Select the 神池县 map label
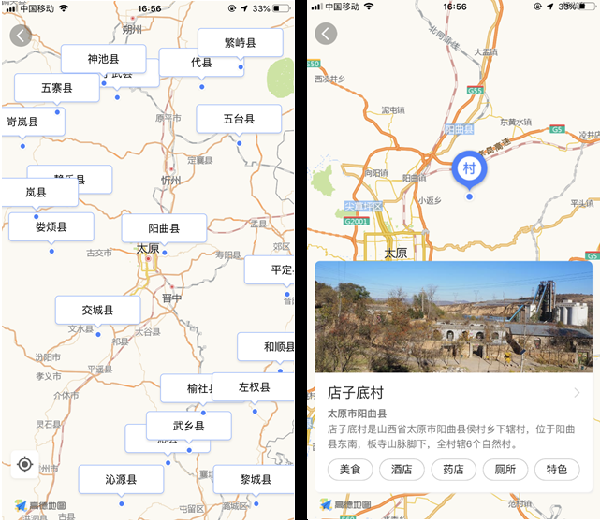Screen dimensions: 600x523 pos(102,60)
